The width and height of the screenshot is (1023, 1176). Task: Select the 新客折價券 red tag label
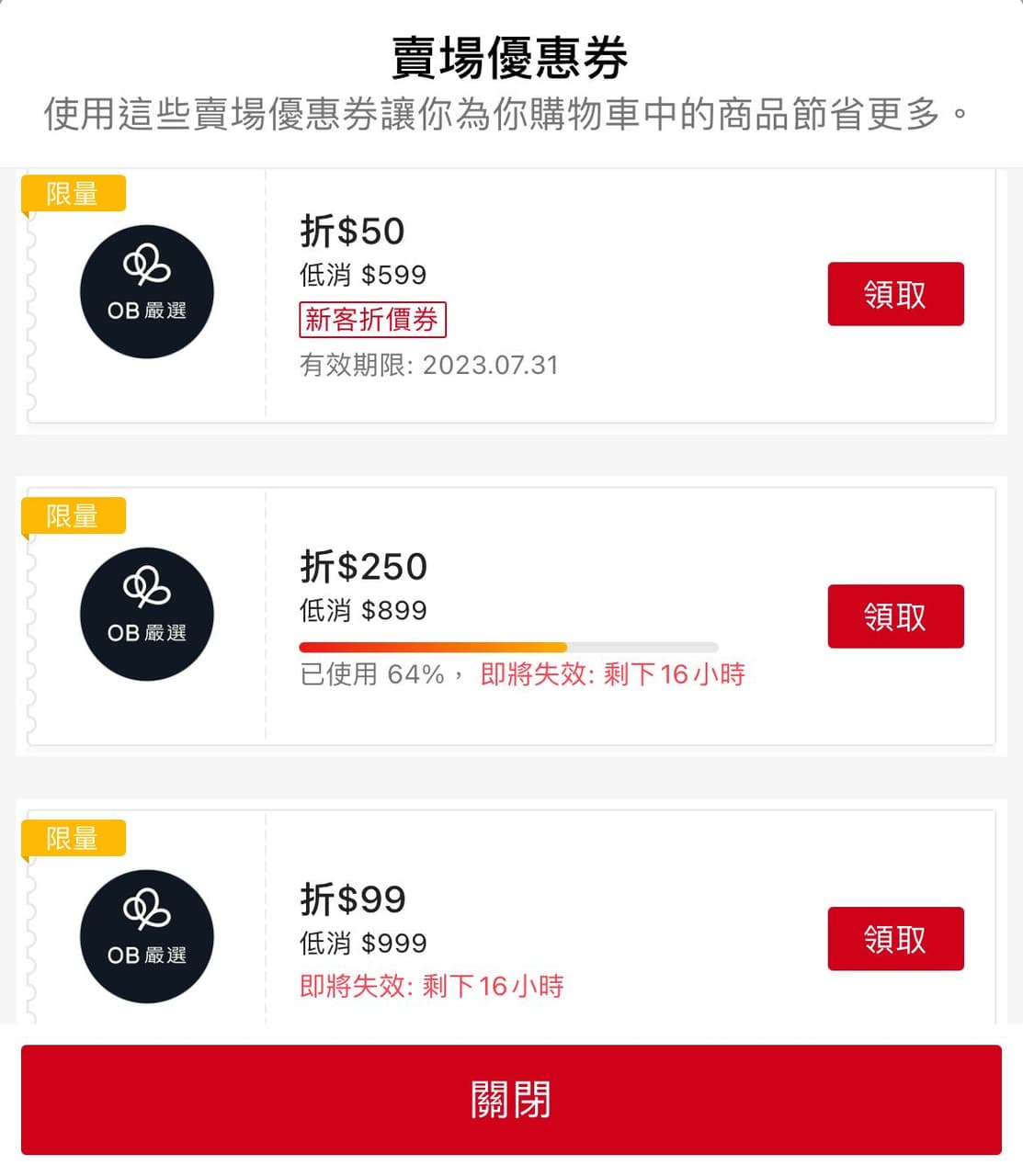371,320
